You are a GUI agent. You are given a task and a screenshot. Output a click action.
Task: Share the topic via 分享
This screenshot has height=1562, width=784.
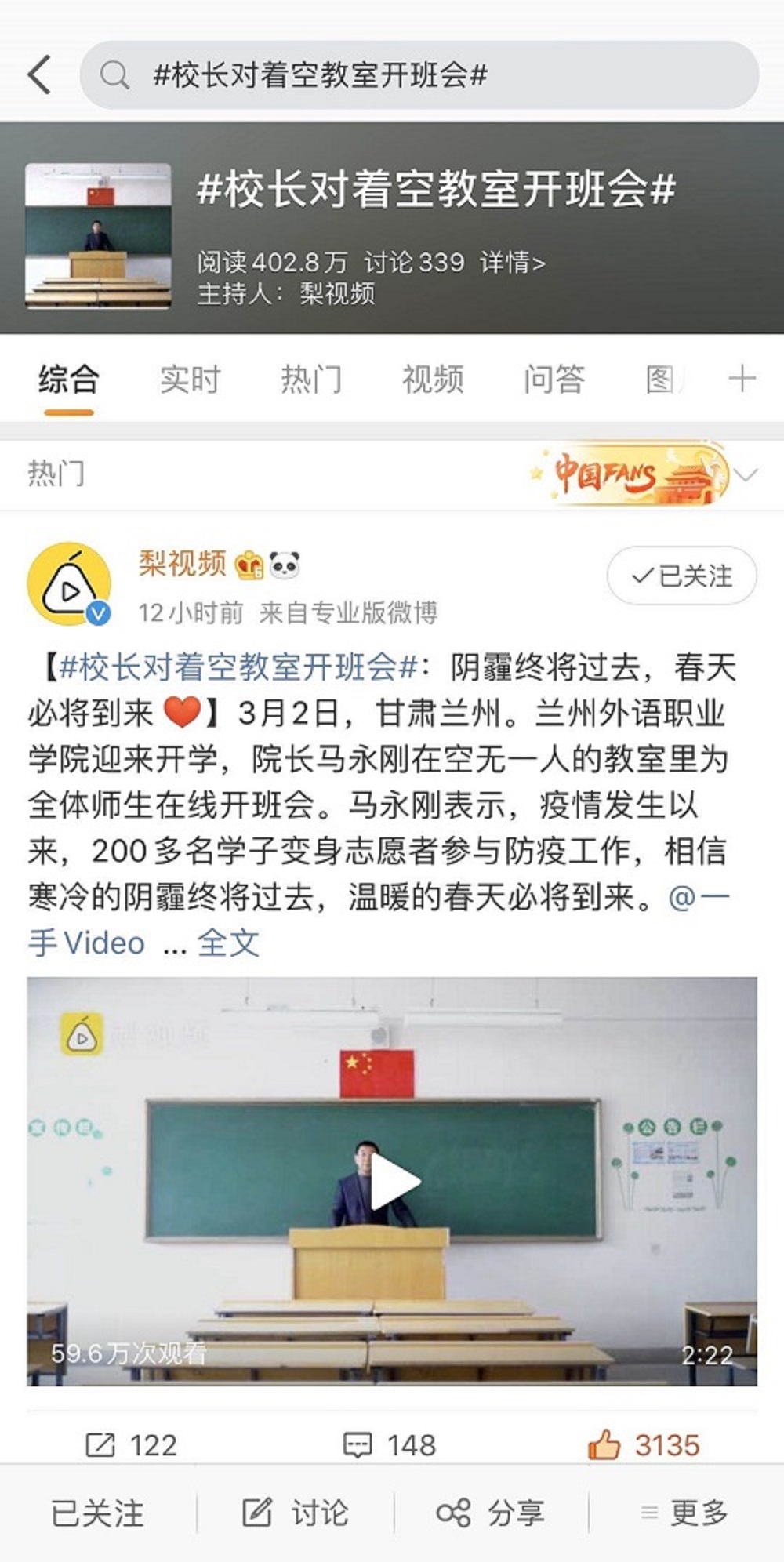pyautogui.click(x=491, y=1513)
